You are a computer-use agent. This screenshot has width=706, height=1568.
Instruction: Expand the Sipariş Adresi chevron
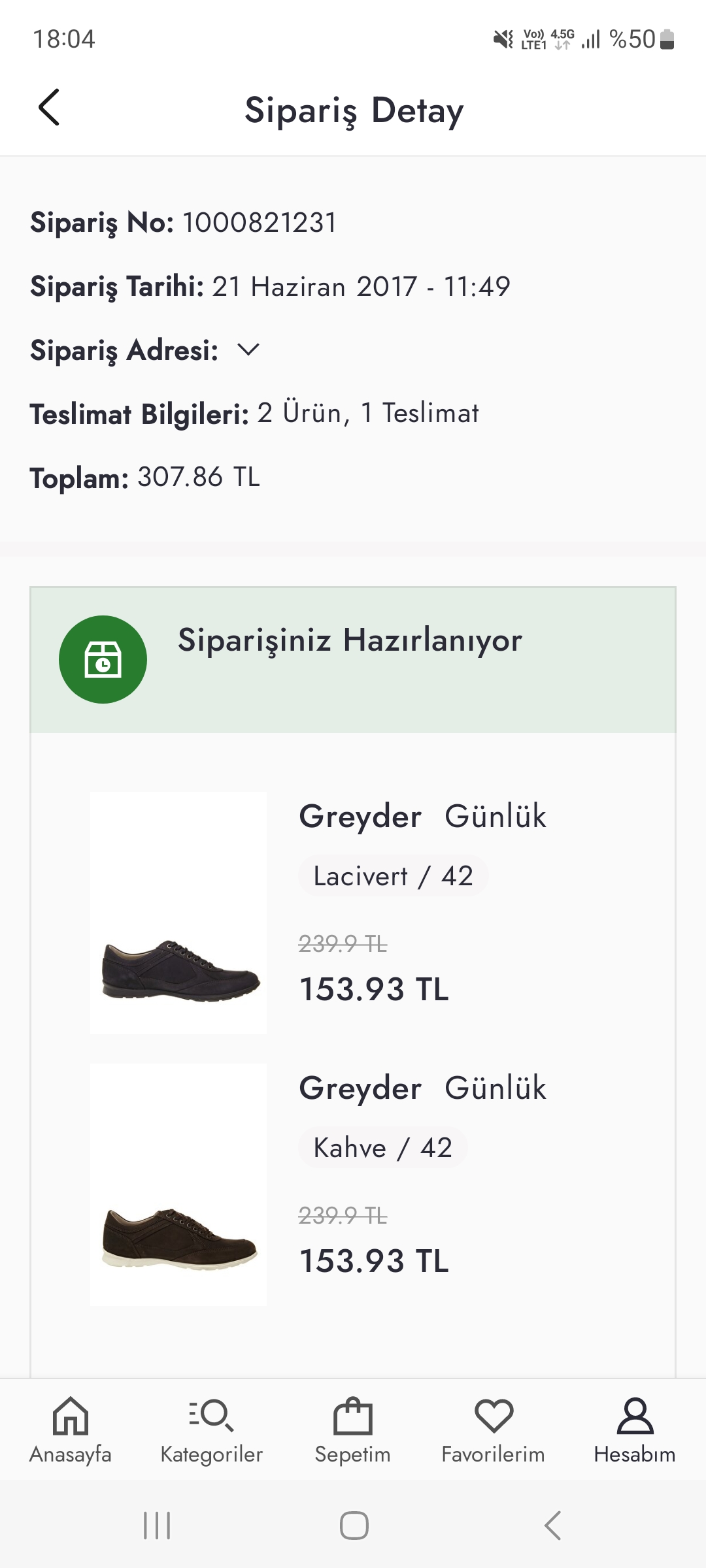248,350
